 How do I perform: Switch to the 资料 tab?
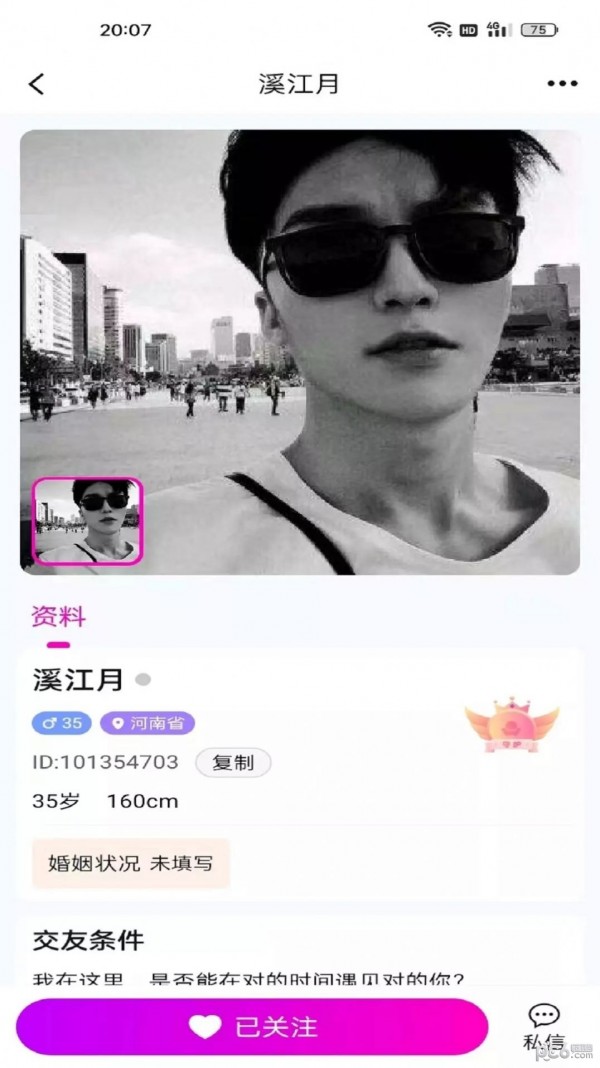58,615
